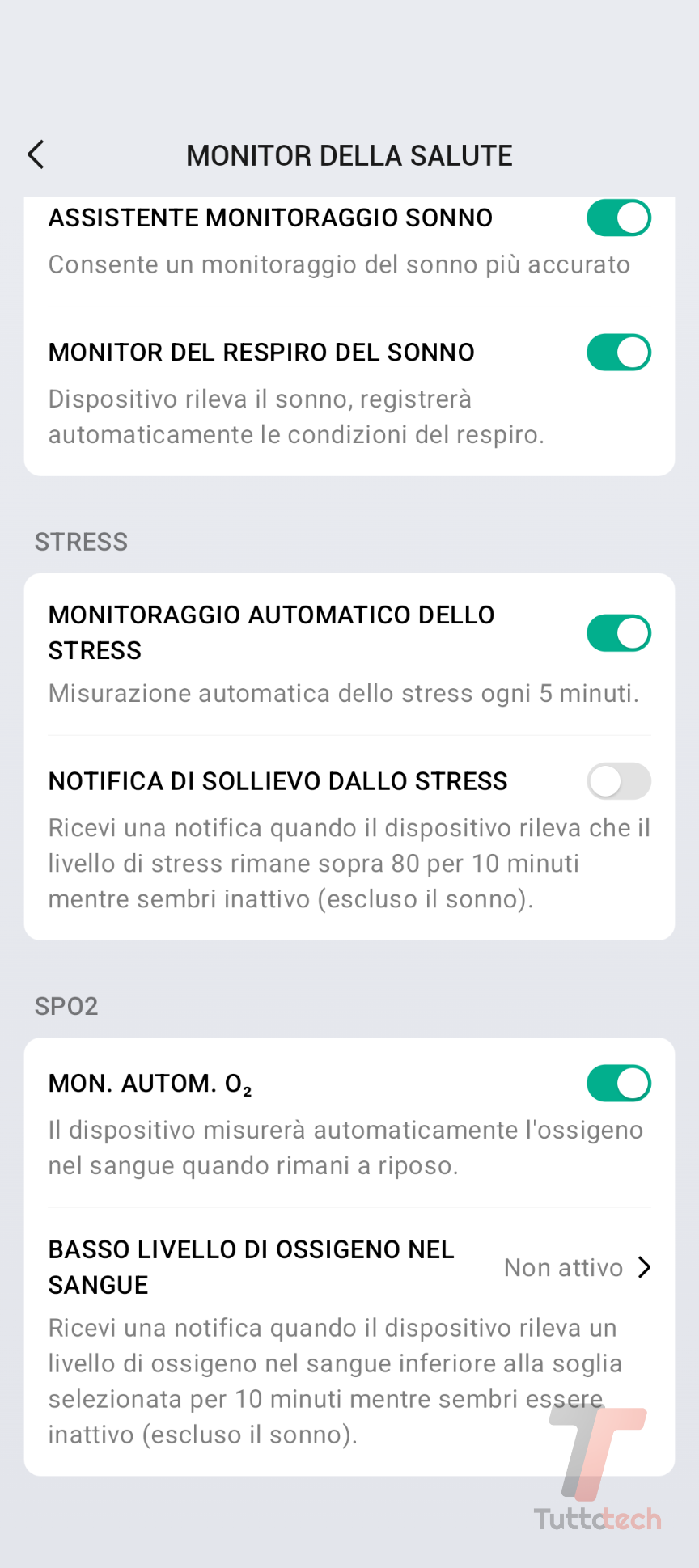Viewport: 699px width, 1568px height.
Task: Enable Notifica di sollievo dallo stress
Action: coord(619,781)
